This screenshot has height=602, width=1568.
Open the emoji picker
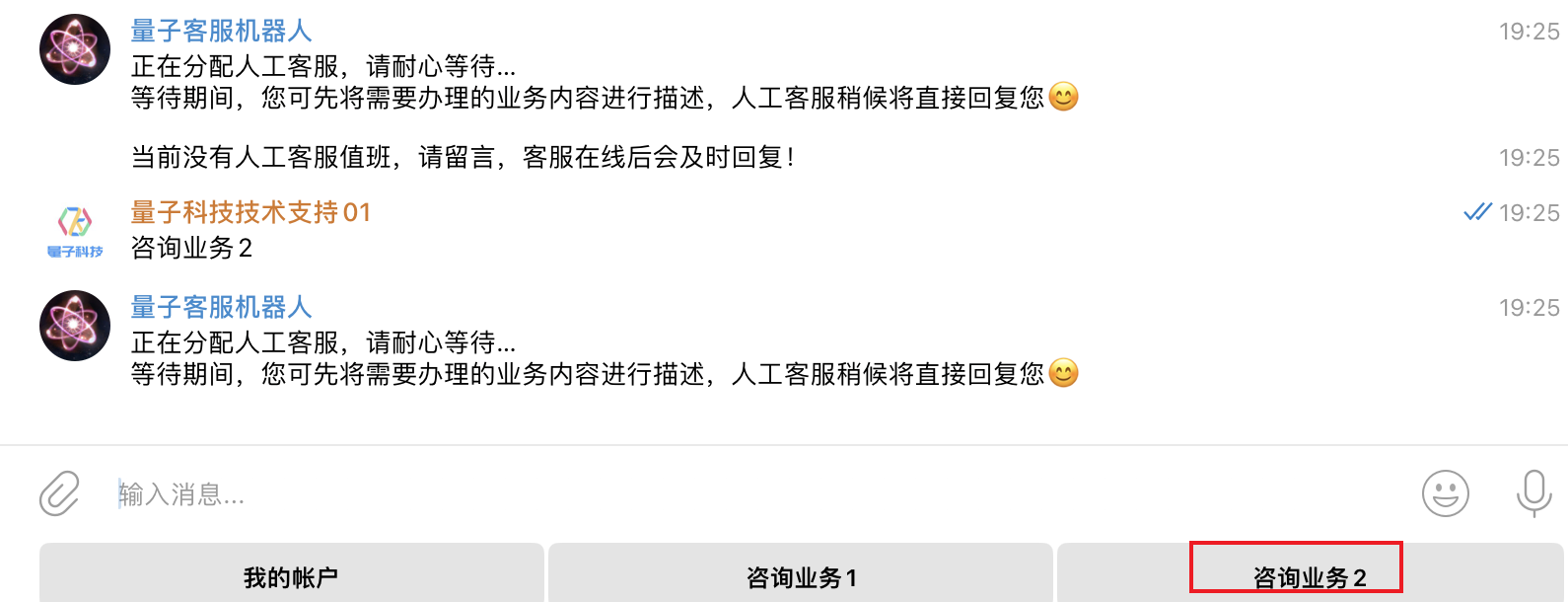(1445, 492)
